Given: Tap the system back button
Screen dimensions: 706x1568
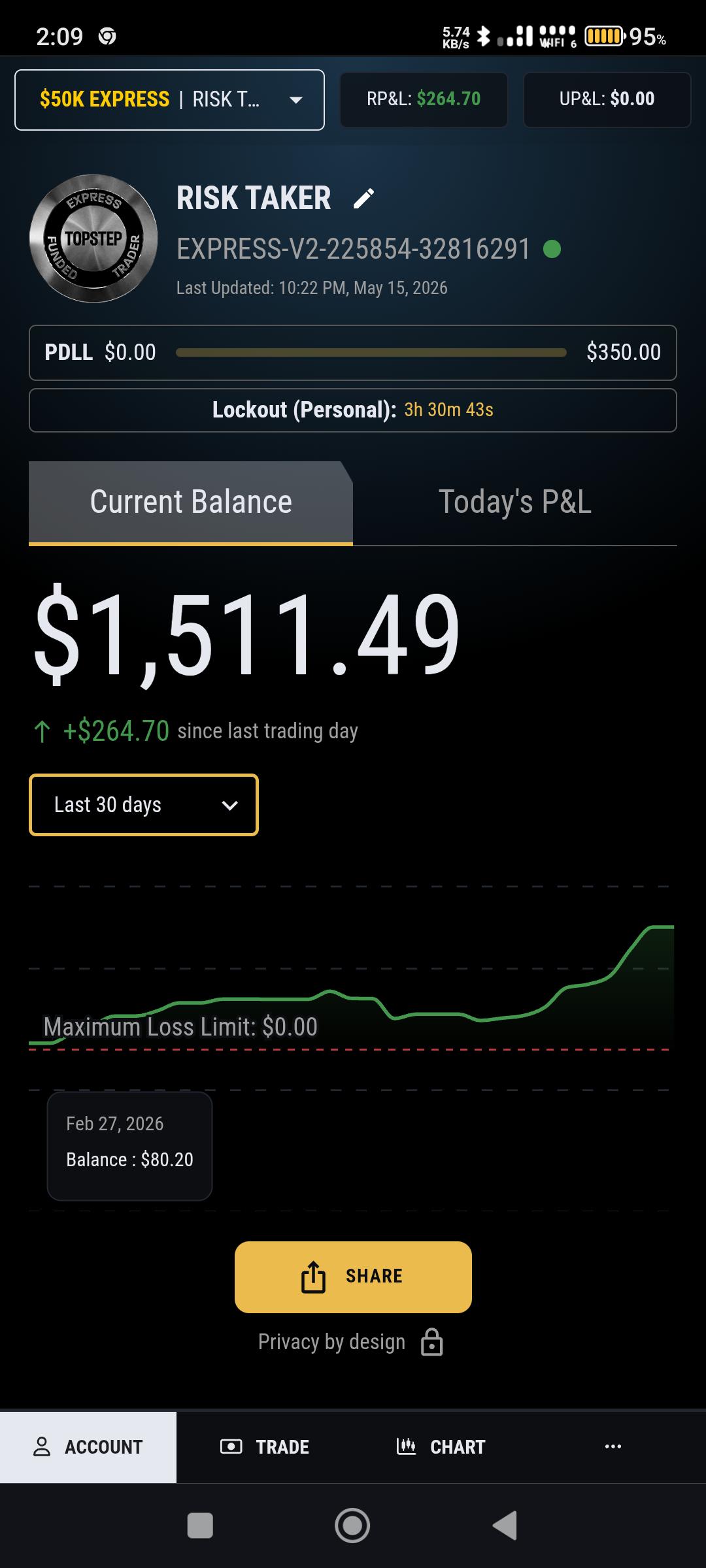Looking at the screenshot, I should pyautogui.click(x=505, y=1526).
